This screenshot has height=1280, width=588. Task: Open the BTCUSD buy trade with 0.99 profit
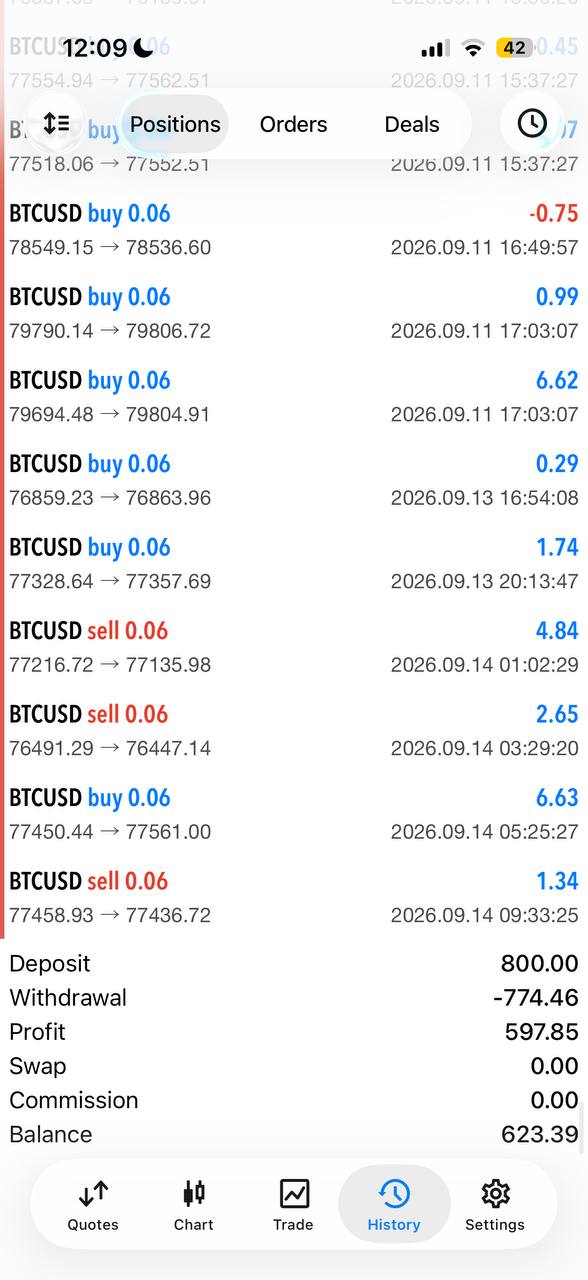pyautogui.click(x=294, y=313)
